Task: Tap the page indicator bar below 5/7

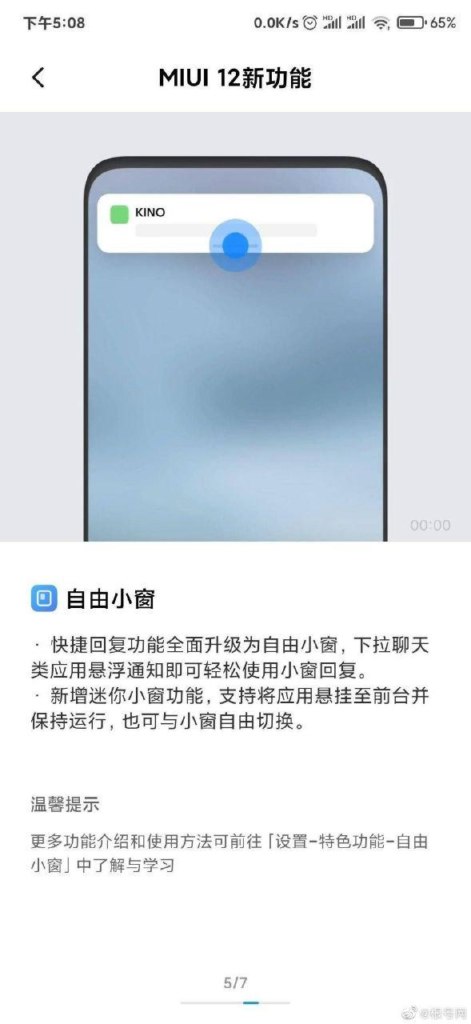Action: pyautogui.click(x=235, y=1002)
